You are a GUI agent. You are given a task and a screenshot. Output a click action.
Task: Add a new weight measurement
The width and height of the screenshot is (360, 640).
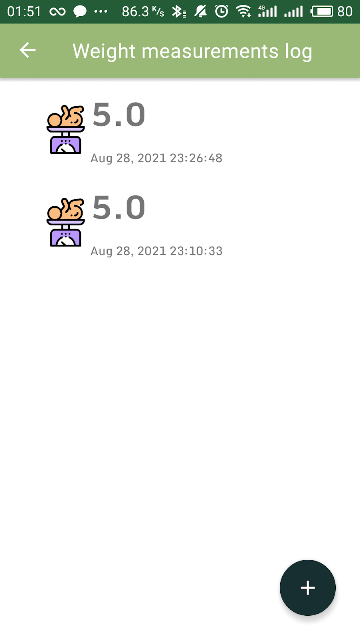click(308, 587)
